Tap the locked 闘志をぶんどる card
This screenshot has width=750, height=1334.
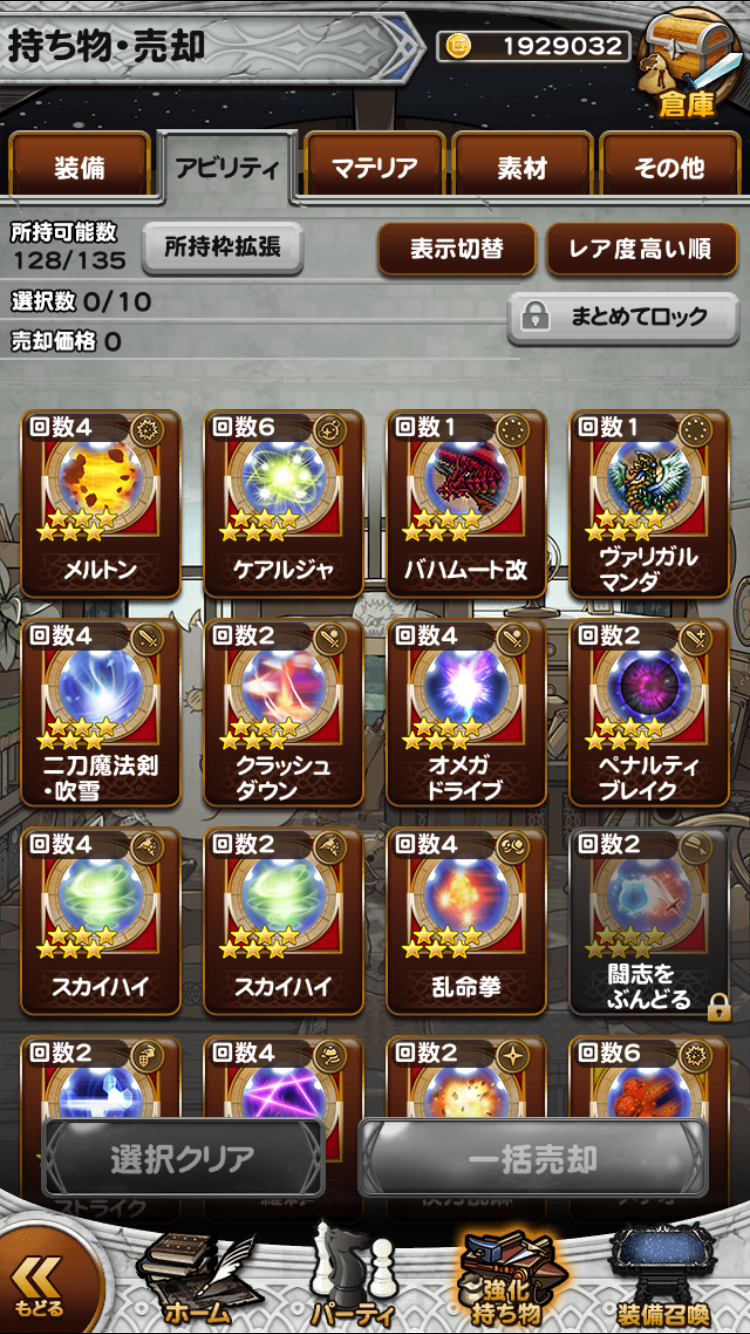[649, 920]
